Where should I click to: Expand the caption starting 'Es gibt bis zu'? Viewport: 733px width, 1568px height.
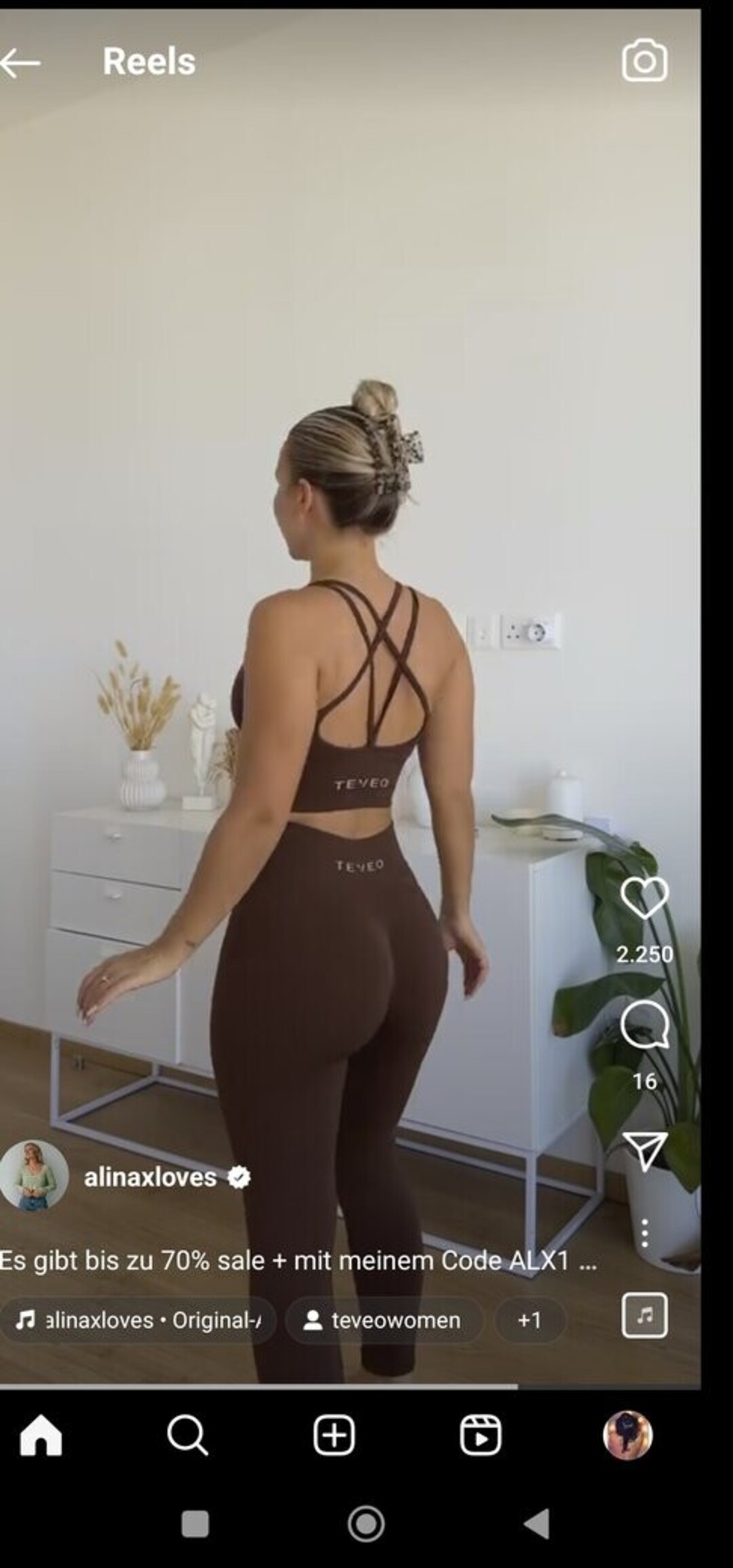click(299, 1261)
